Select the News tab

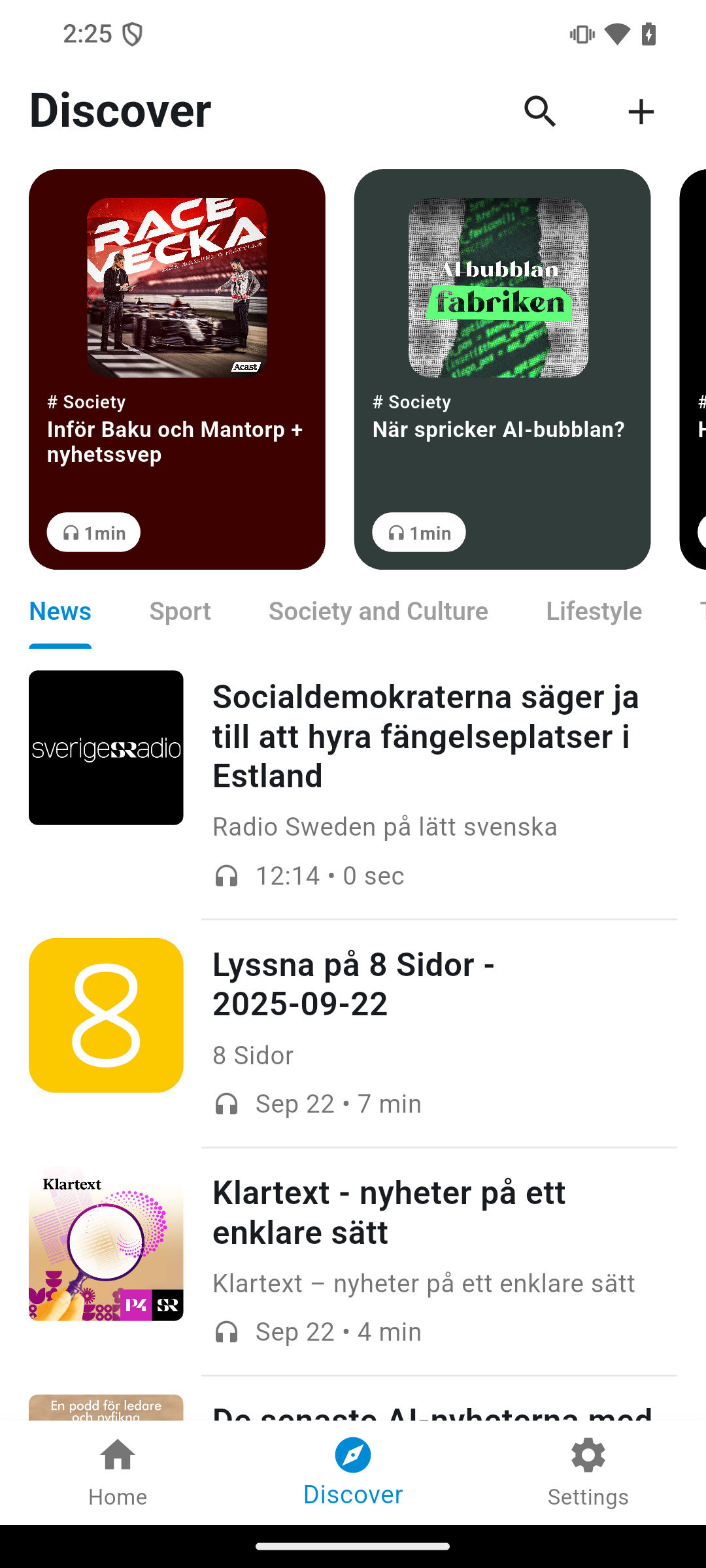(x=59, y=612)
